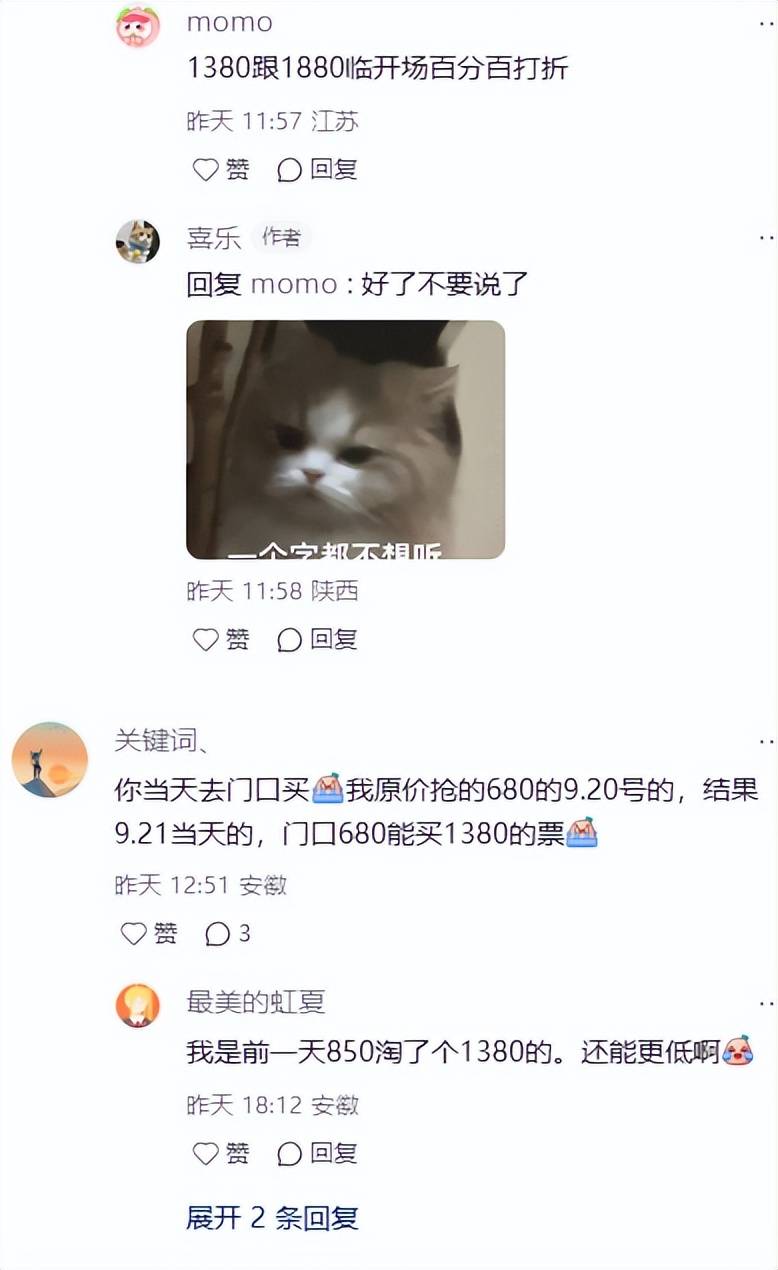
Task: Open 最美的虹夏's profile avatar
Action: pos(138,1005)
